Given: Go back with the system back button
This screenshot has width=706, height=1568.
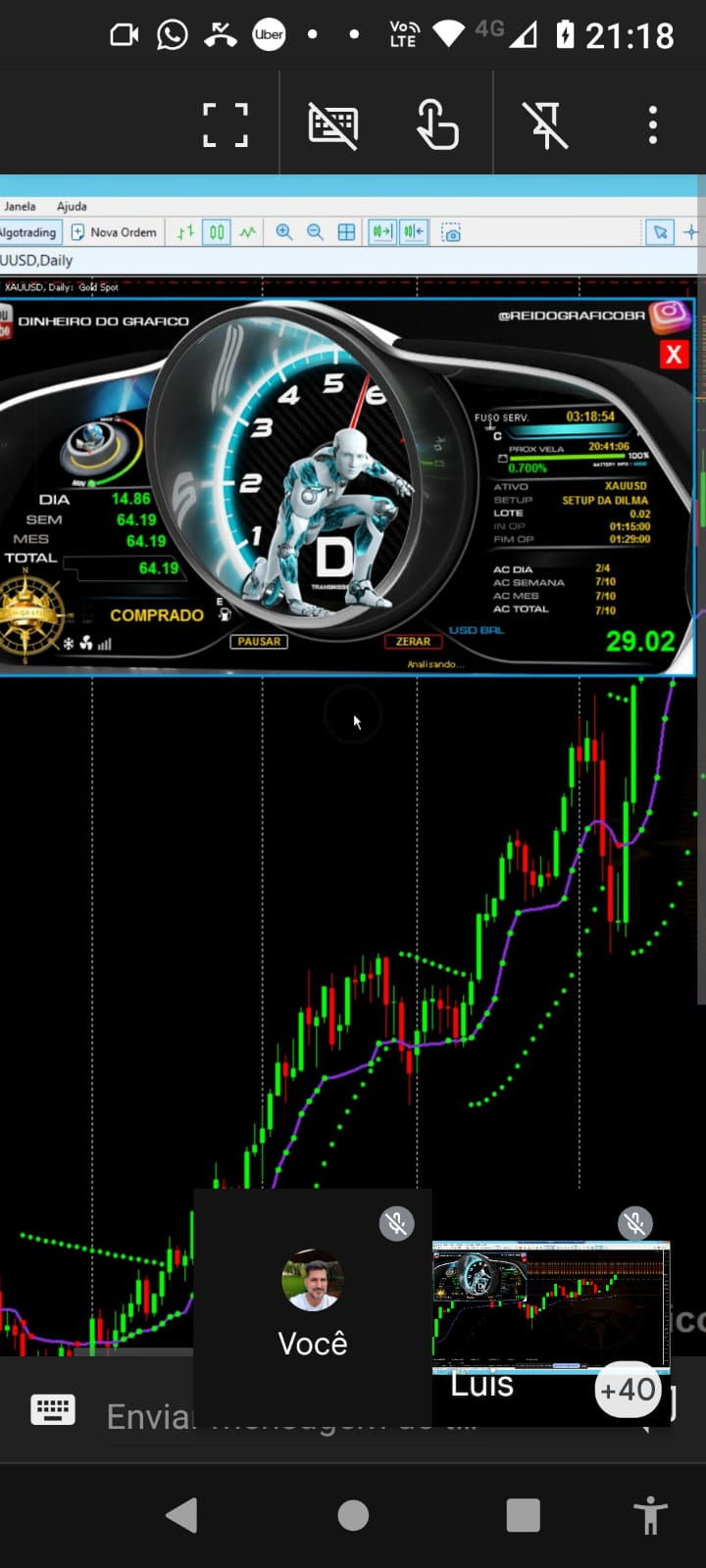Looking at the screenshot, I should pyautogui.click(x=182, y=1515).
